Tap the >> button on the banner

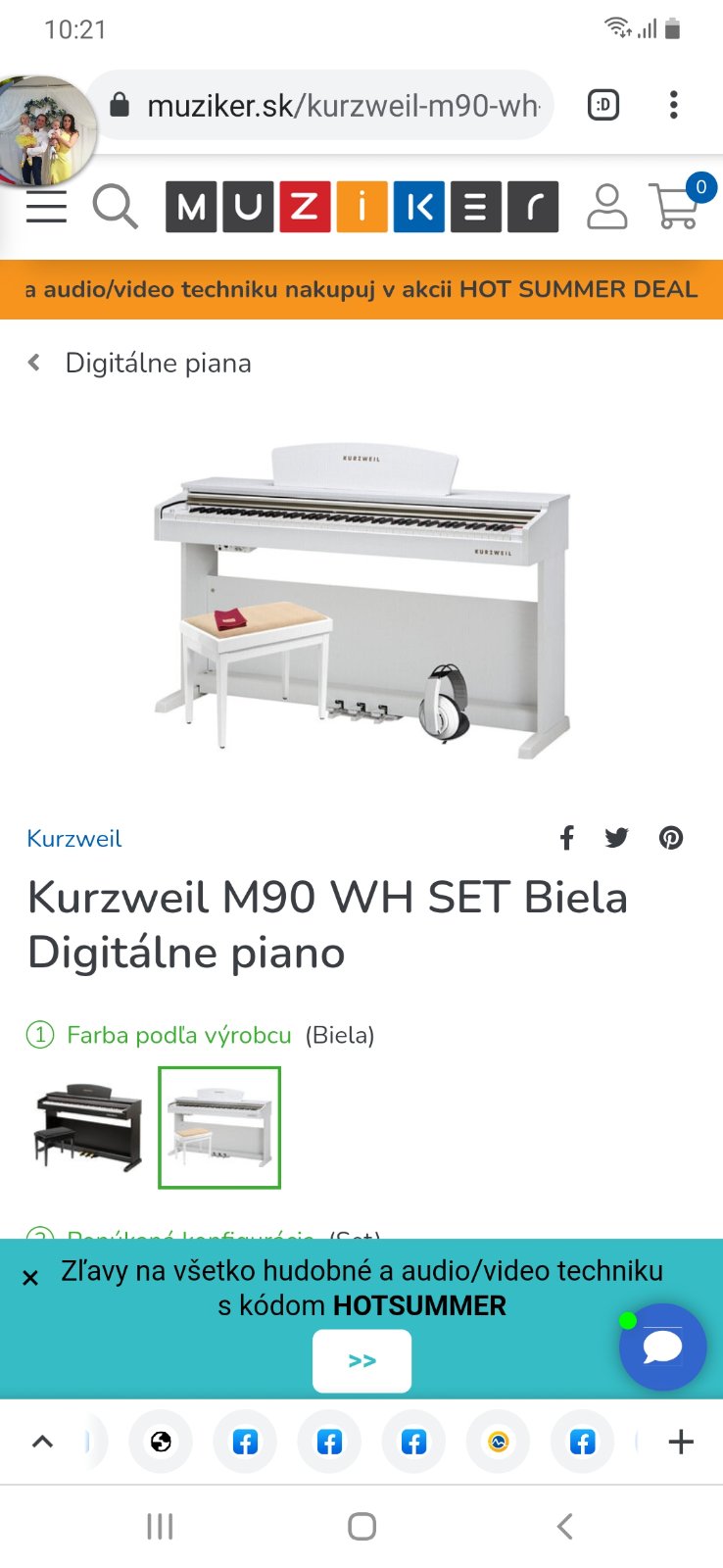(361, 1360)
